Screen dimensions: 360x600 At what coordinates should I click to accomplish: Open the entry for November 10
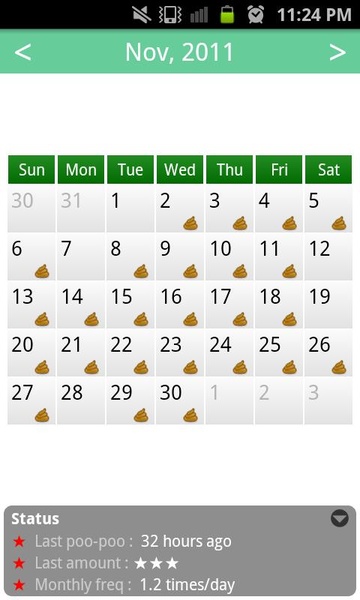[x=229, y=257]
